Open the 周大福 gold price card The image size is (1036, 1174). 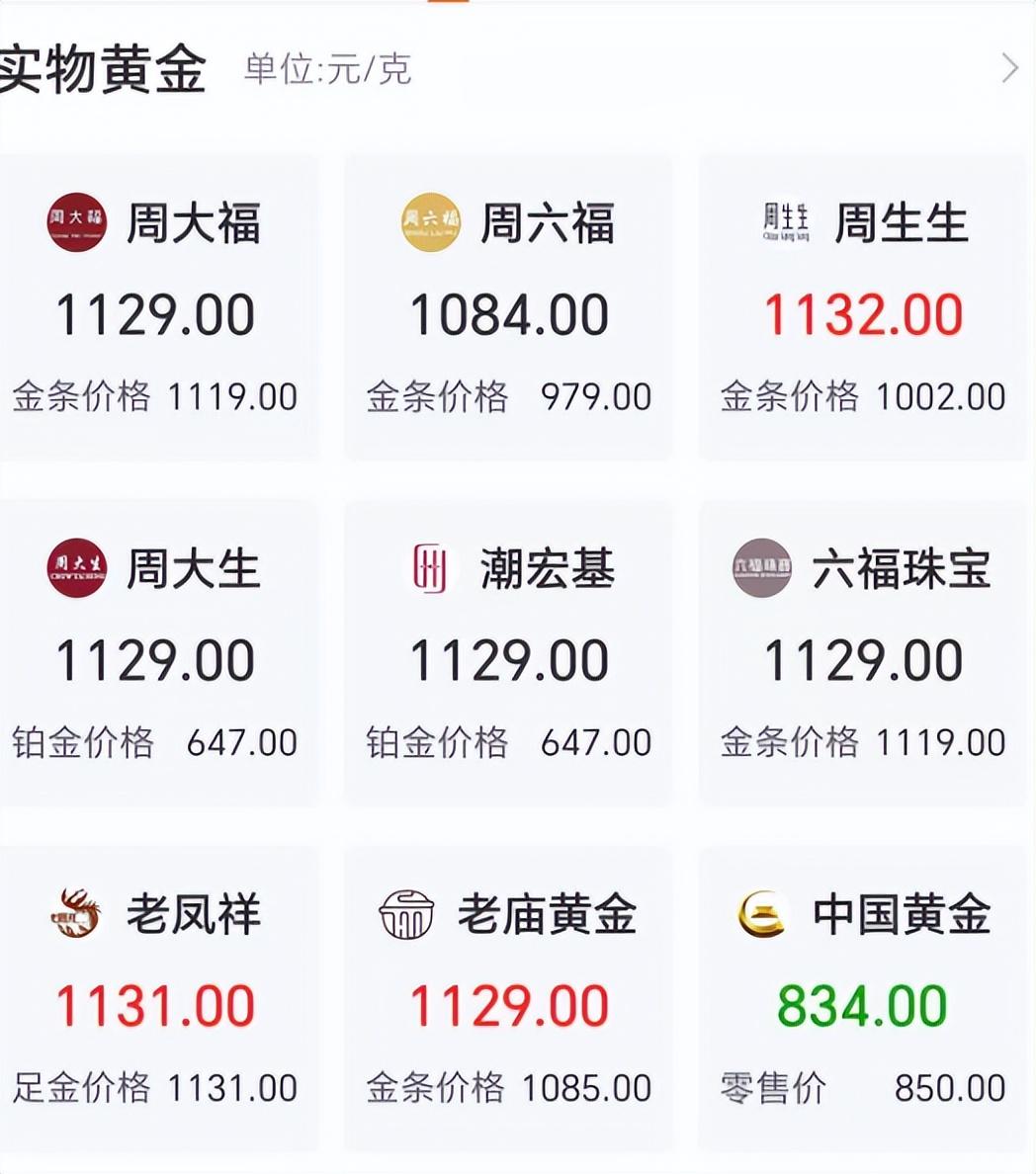[158, 307]
